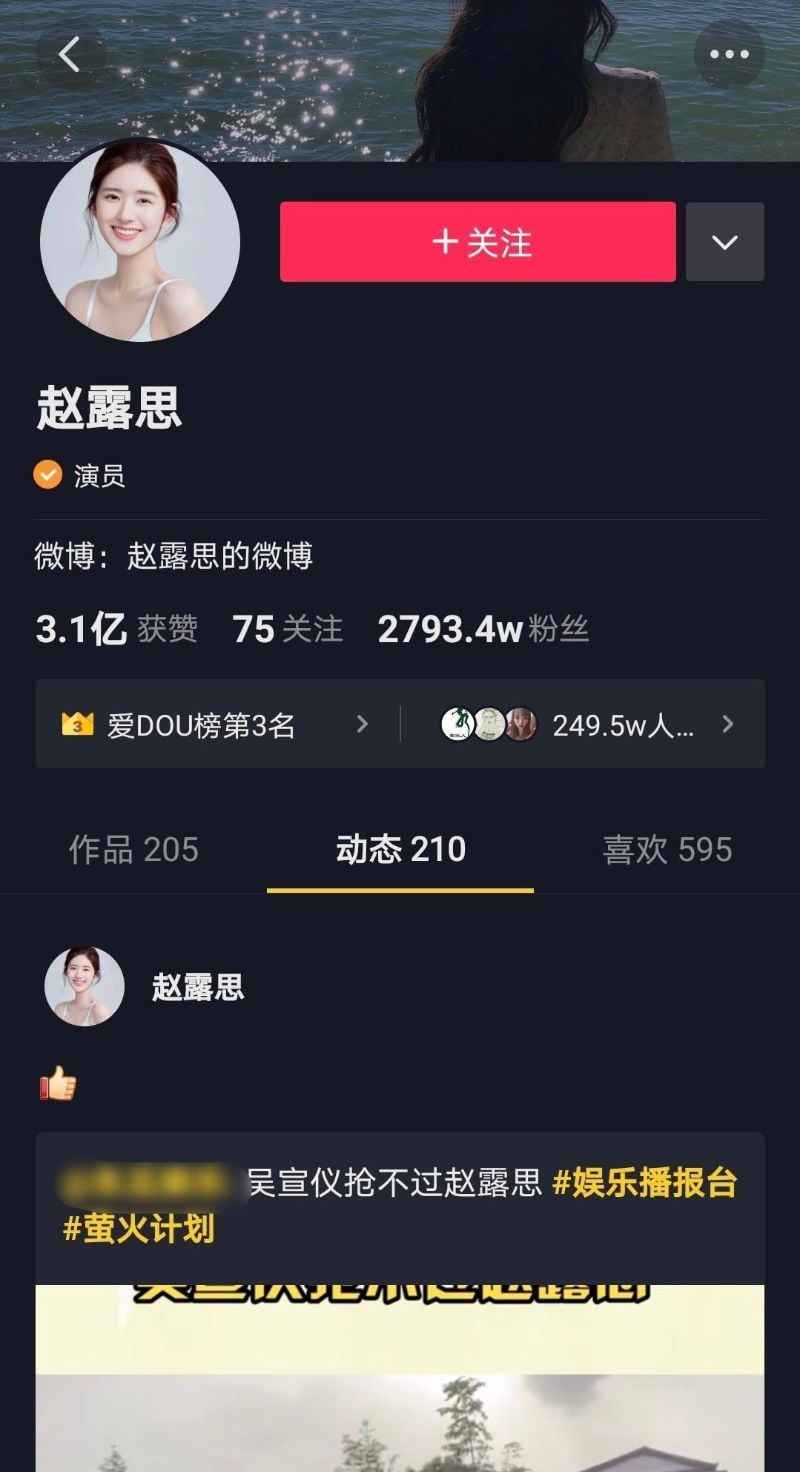Expand the arrow next to 关注

coord(725,242)
